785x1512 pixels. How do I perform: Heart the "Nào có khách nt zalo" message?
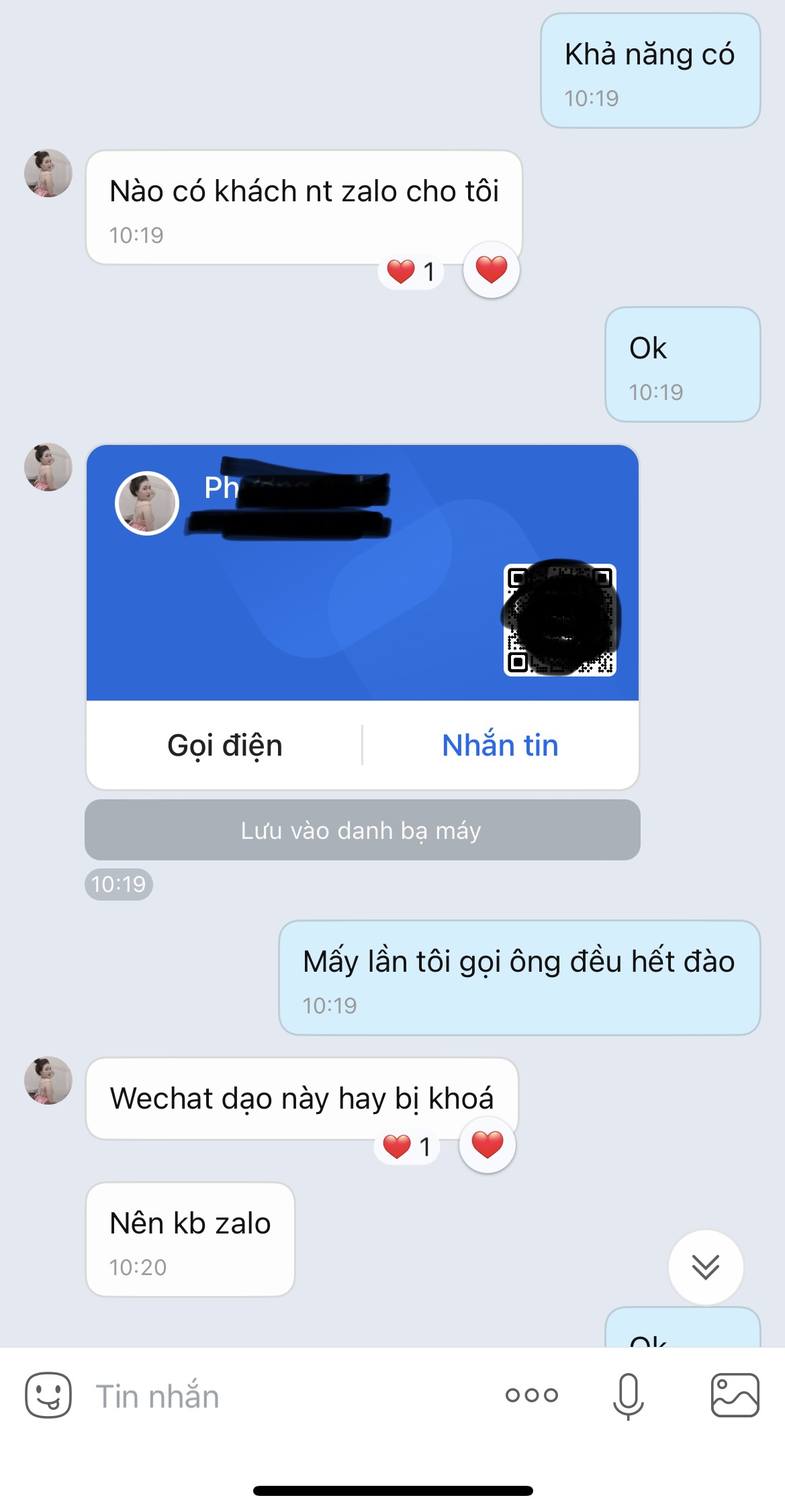(x=491, y=270)
